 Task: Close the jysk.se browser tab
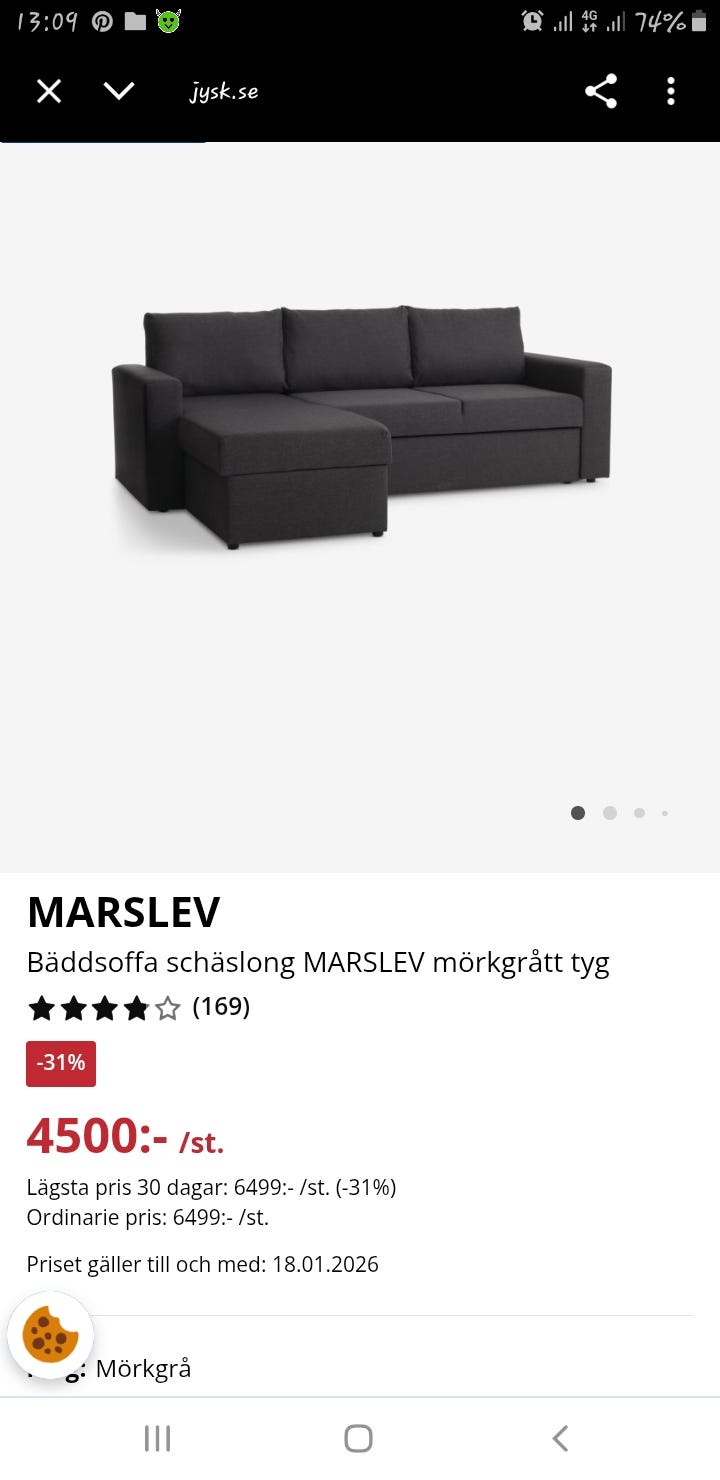[x=49, y=92]
